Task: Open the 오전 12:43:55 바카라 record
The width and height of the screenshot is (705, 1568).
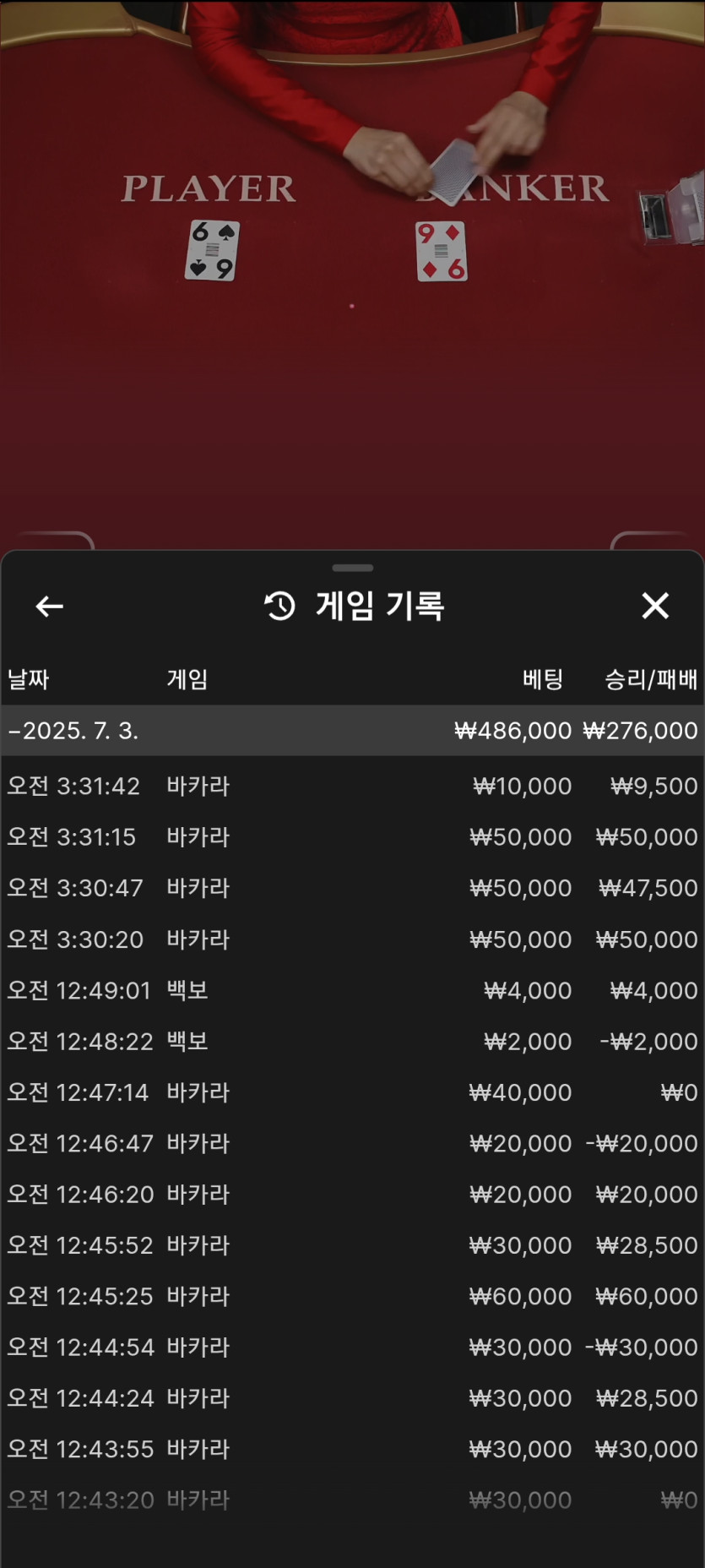Action: 353,1449
